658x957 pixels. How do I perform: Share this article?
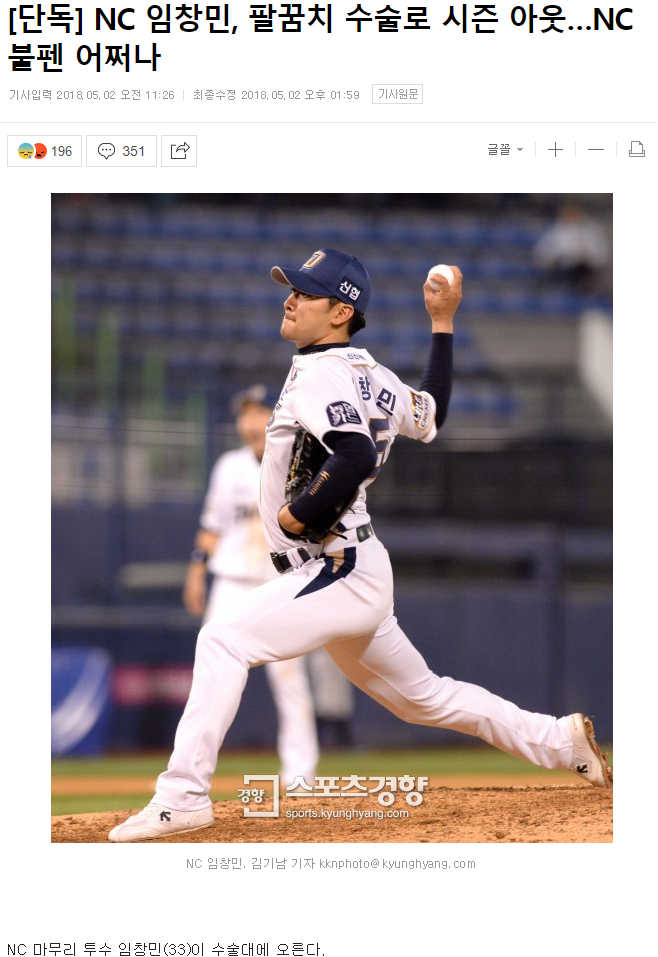179,151
